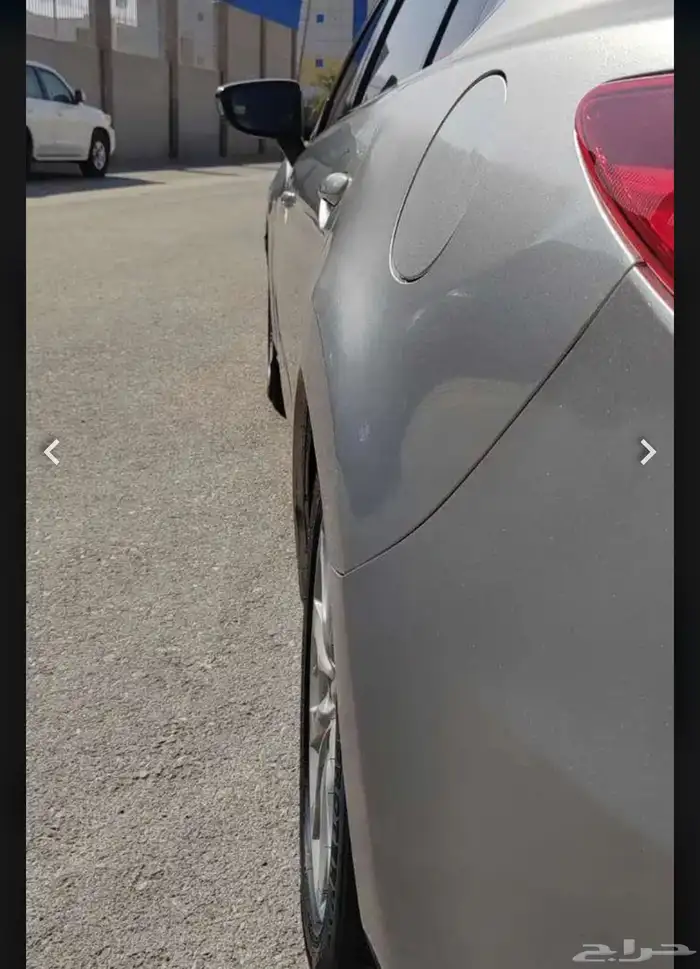Go to the previous photo
Viewport: 700px width, 969px height.
click(52, 452)
